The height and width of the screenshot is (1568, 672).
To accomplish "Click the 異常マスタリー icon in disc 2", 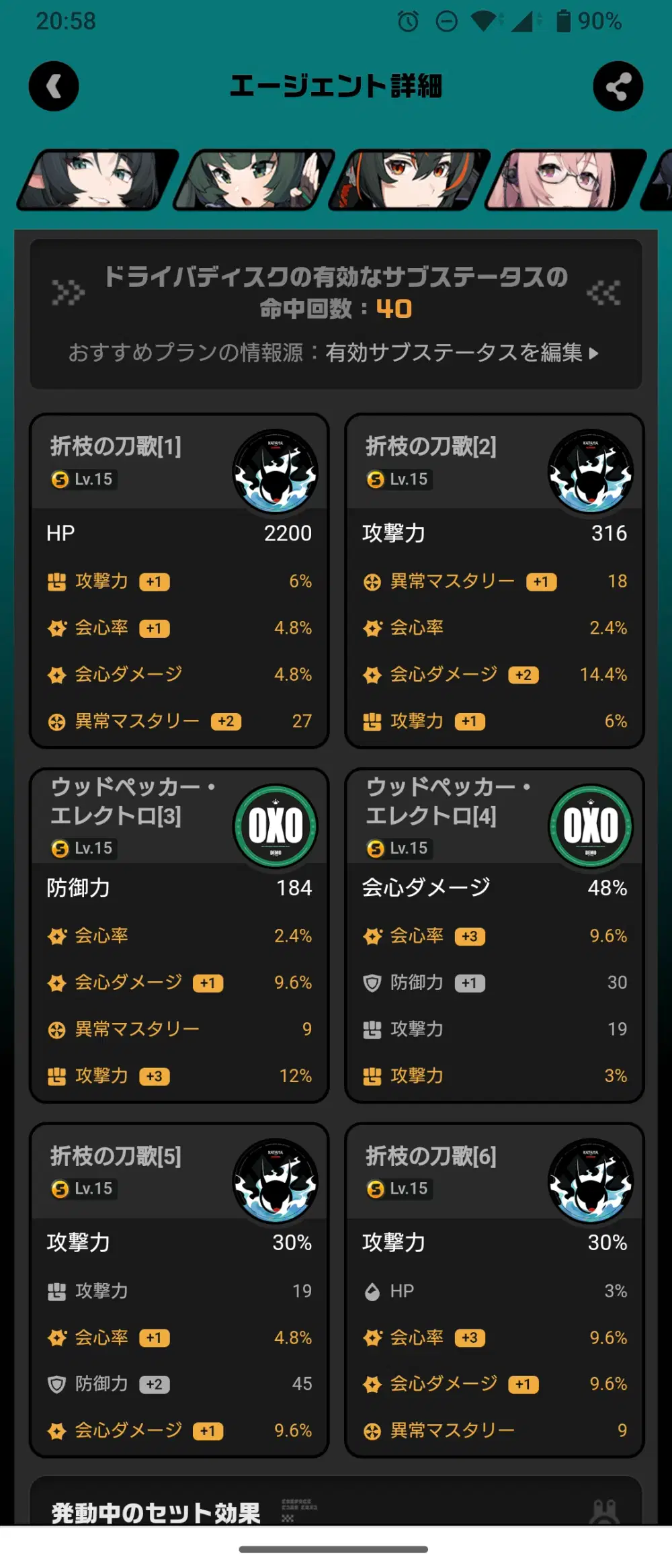I will (374, 581).
